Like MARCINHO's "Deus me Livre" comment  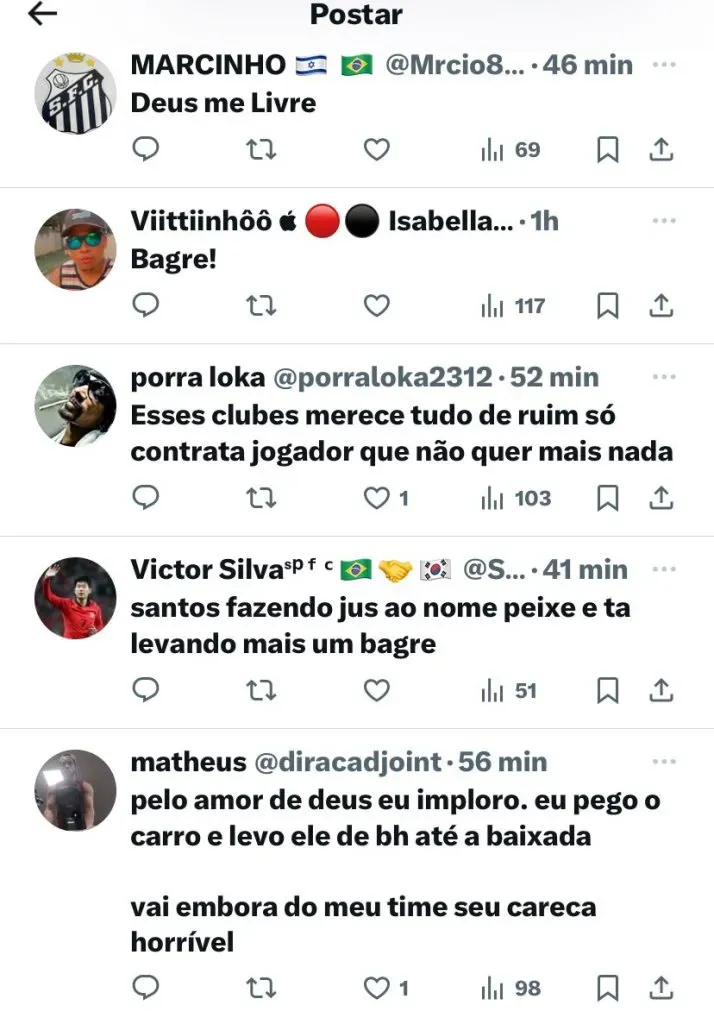(376, 150)
